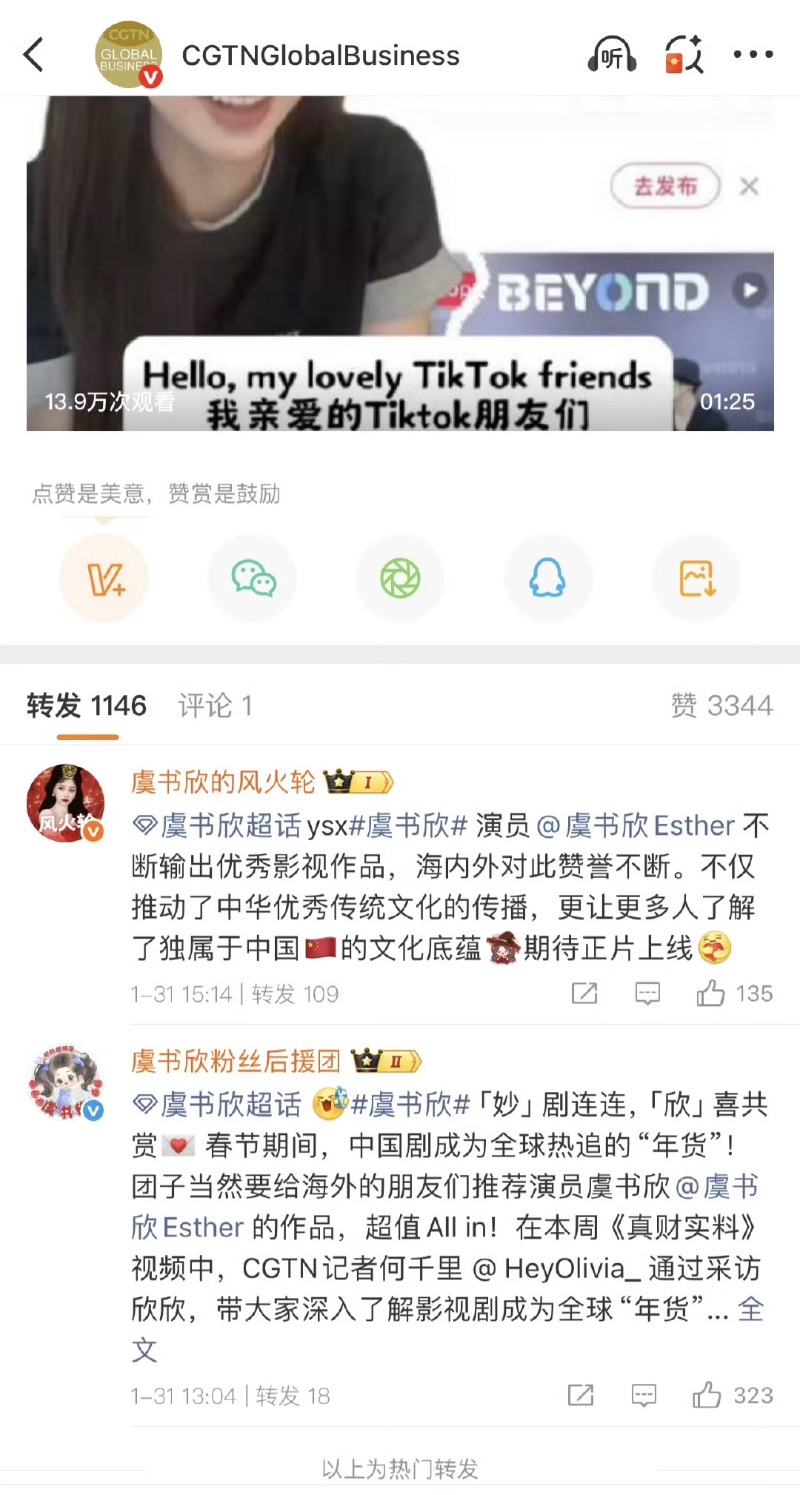Expand 全文 in 虞书欣粉丝后援团's repost
This screenshot has height=1495, width=800.
(x=750, y=1310)
